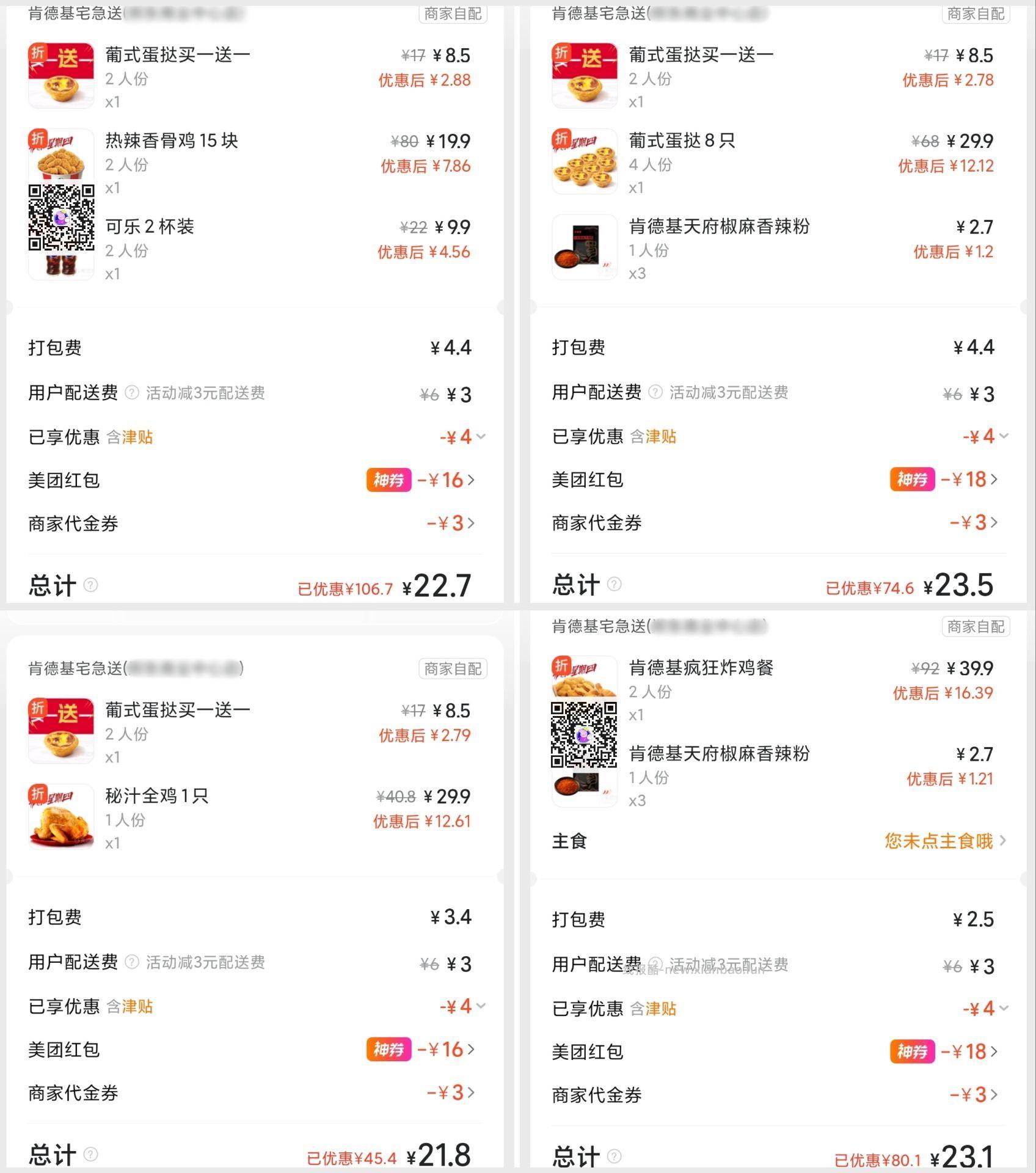Click the 商家自配 delivery tag

452,14
